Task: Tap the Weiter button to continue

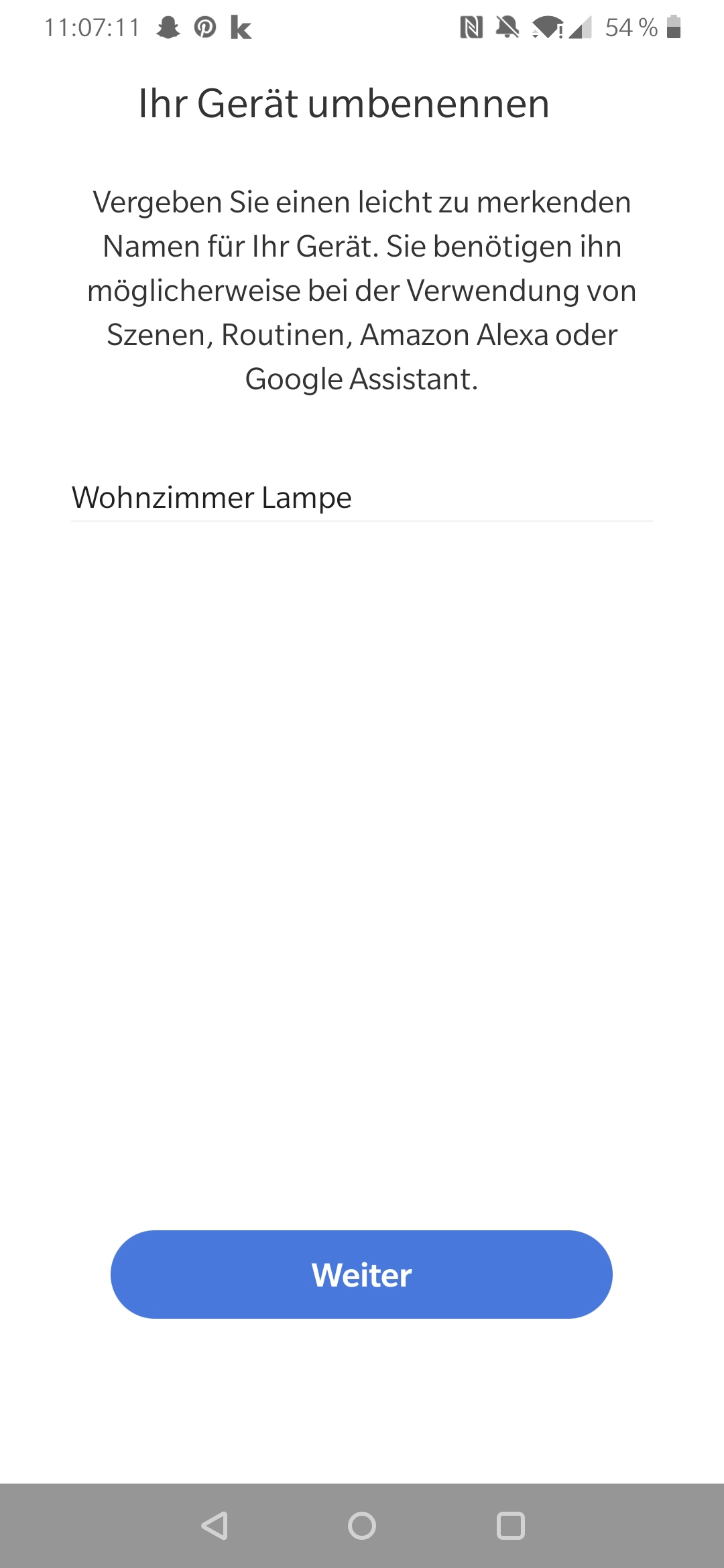Action: pyautogui.click(x=361, y=1274)
